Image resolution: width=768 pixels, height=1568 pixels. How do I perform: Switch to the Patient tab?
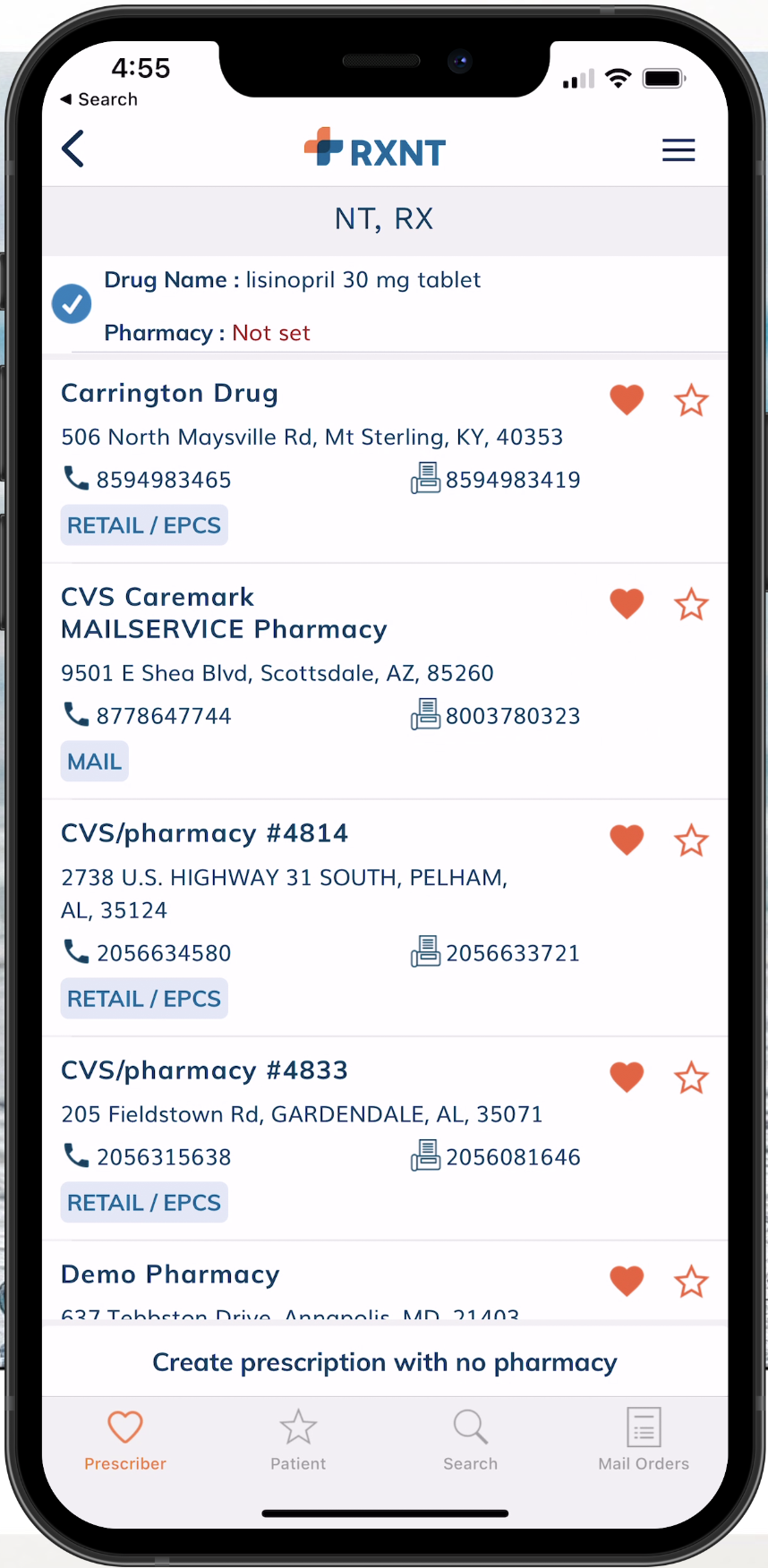298,1440
